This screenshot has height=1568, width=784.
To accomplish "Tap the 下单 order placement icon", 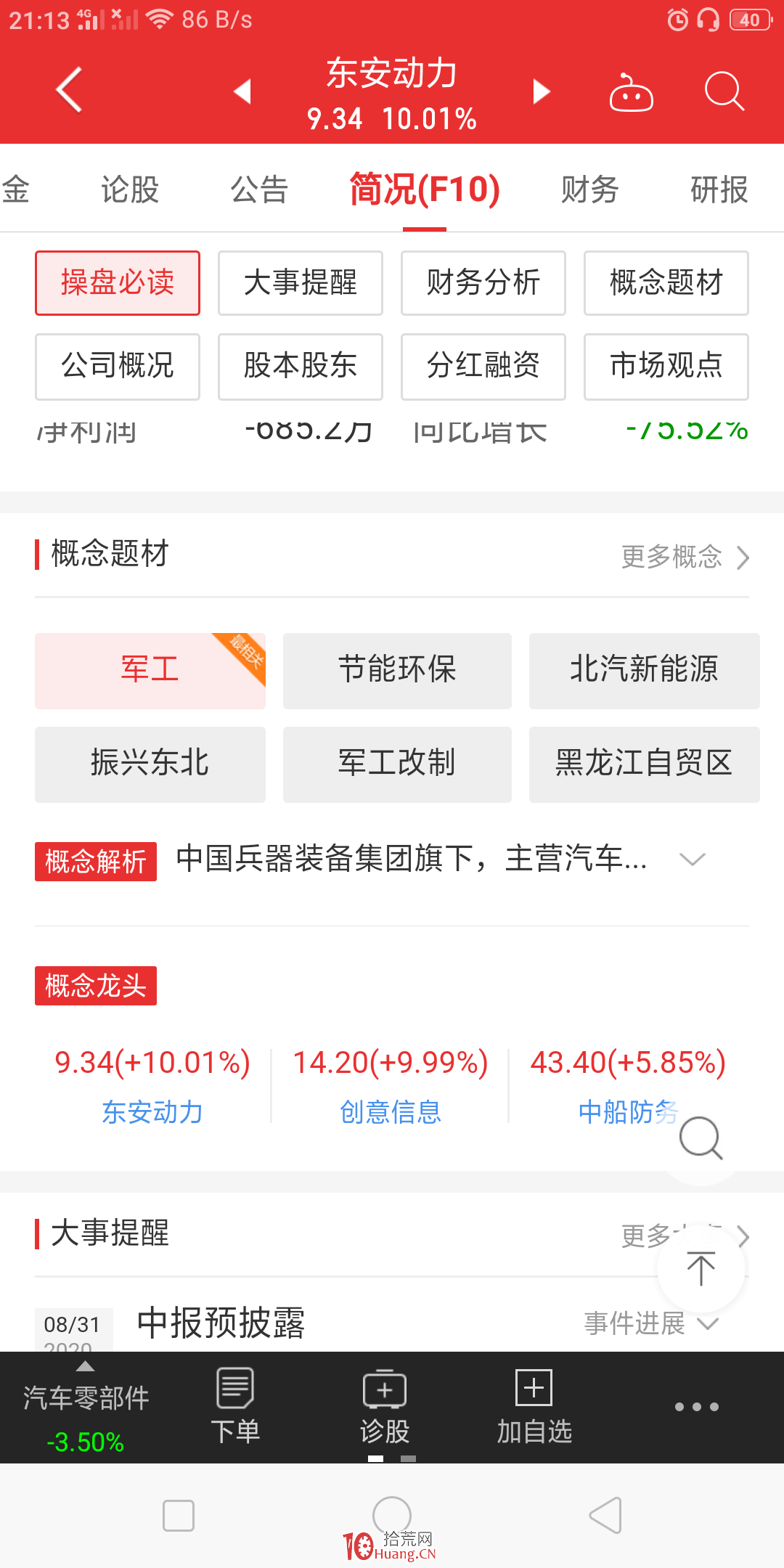I will point(234,1401).
